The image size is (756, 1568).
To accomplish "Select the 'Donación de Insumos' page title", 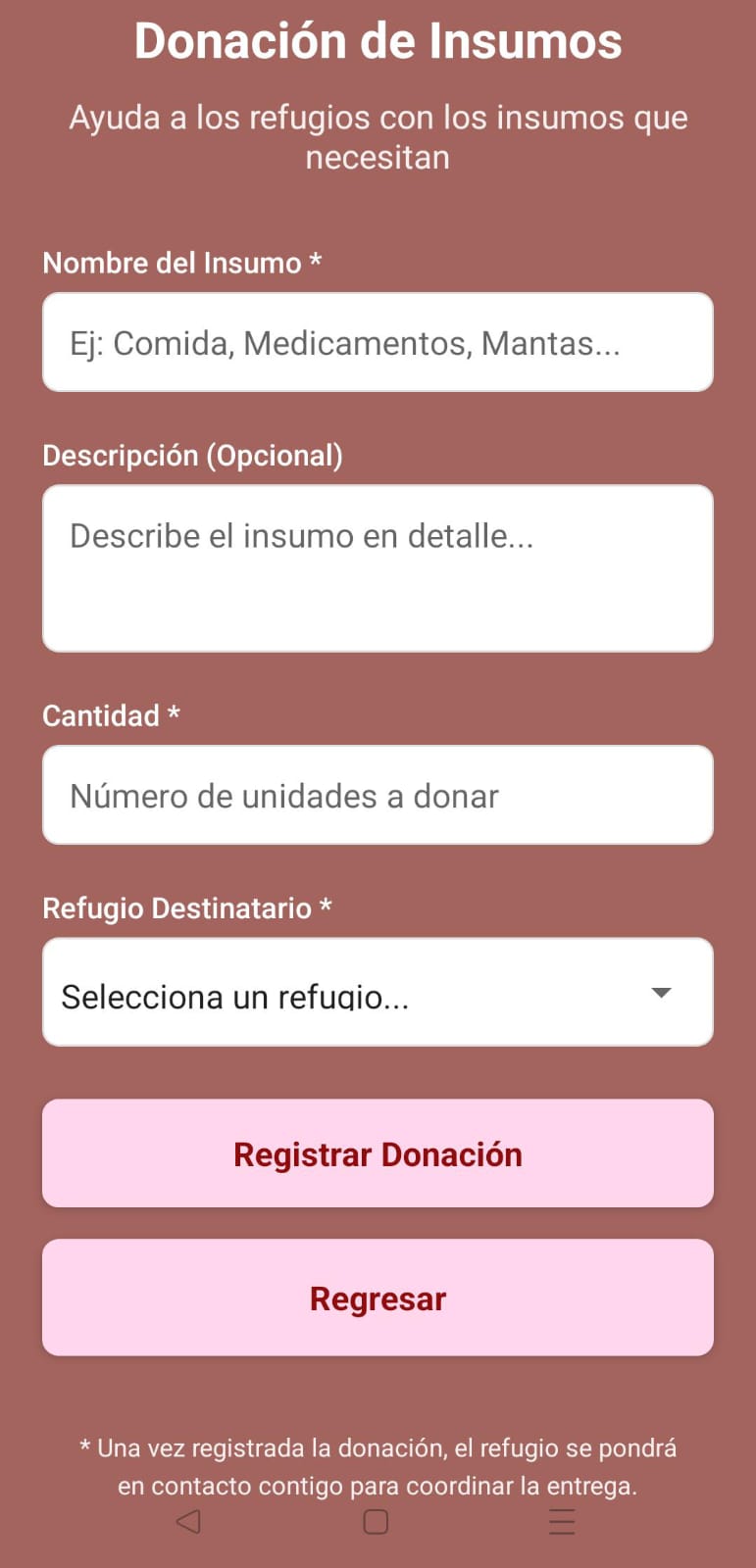I will coord(378,39).
